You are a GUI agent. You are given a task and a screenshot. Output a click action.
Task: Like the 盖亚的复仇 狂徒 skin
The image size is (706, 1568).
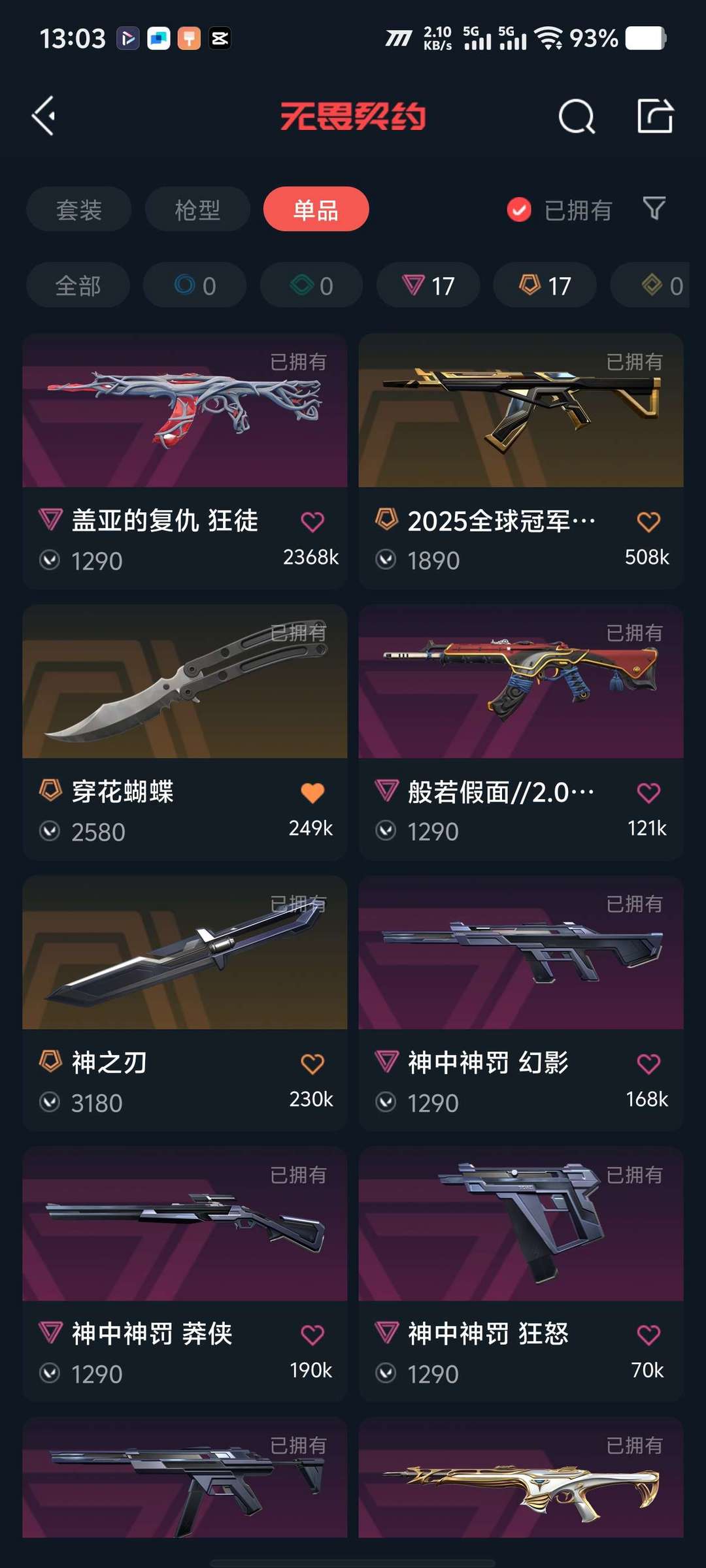(x=312, y=522)
